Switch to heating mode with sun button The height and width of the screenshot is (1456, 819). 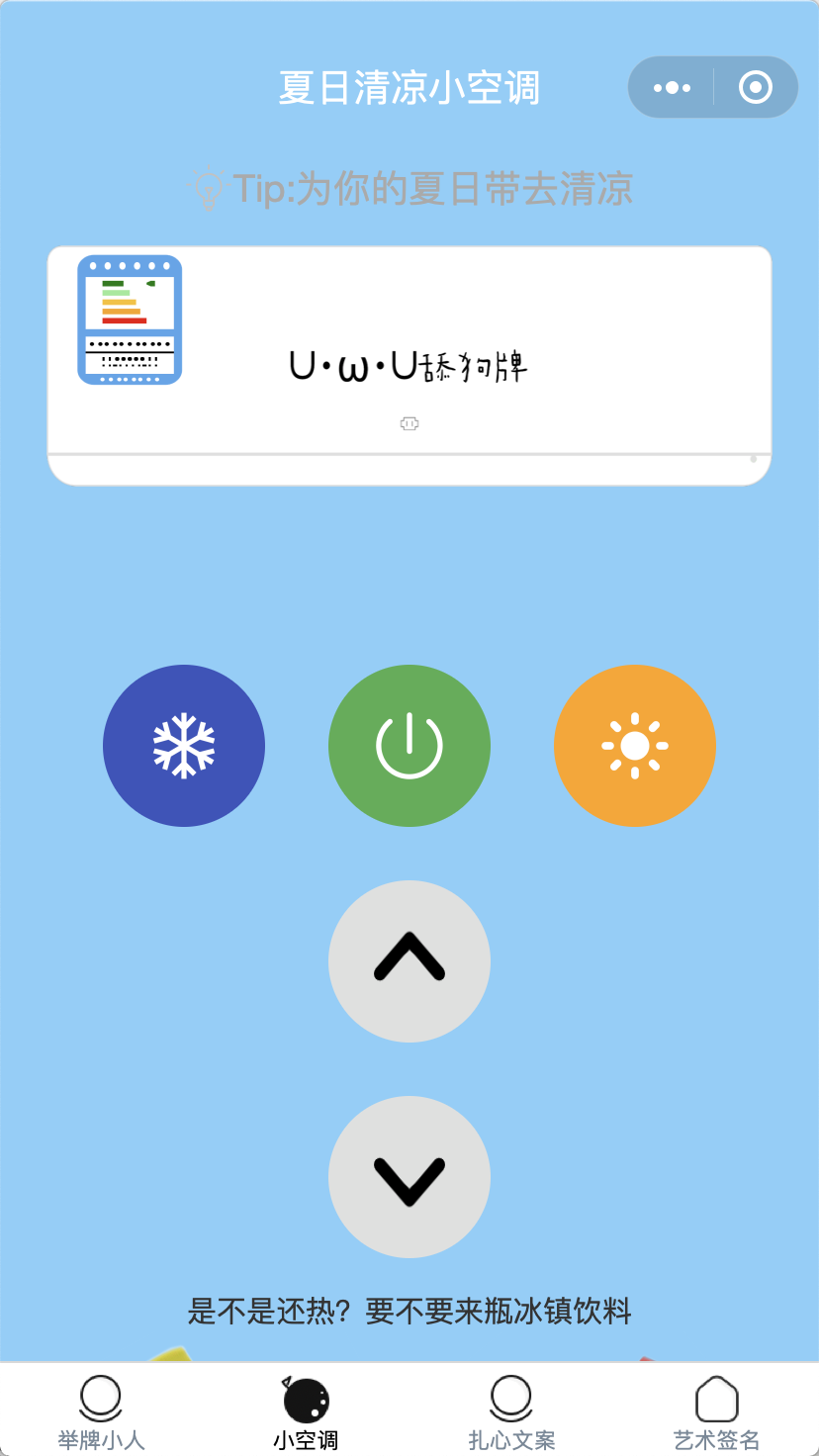[x=635, y=746]
